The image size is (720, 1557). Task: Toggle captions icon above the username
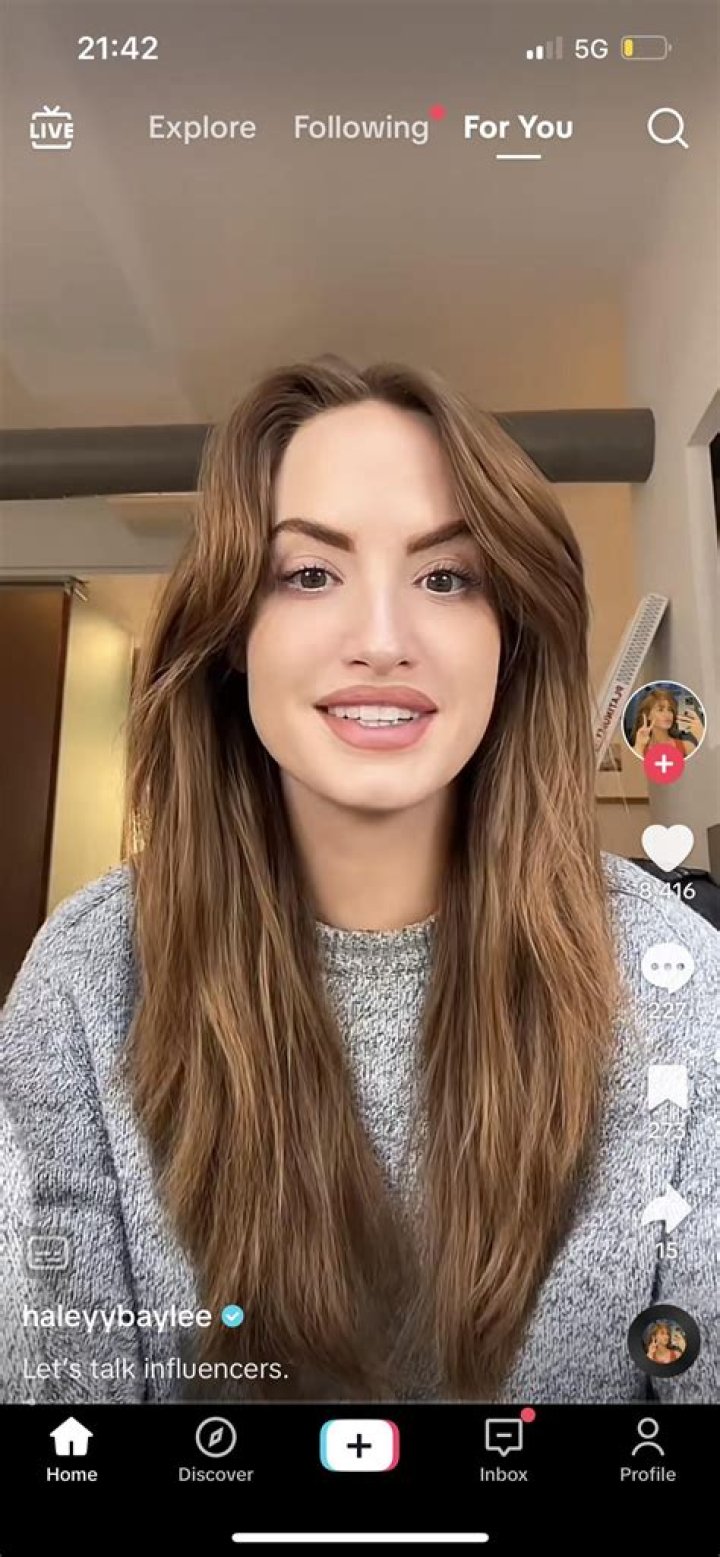47,1252
